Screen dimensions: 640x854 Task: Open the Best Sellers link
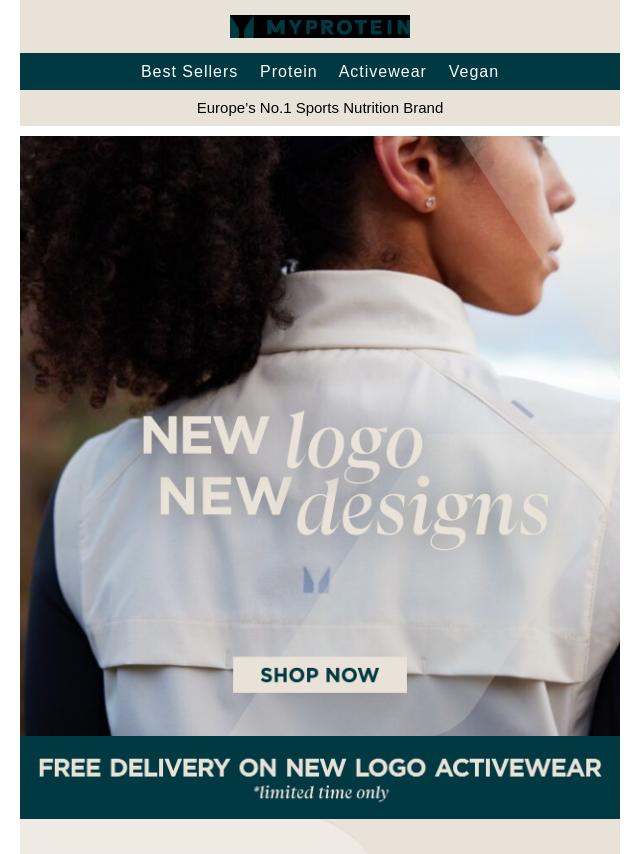pos(189,72)
